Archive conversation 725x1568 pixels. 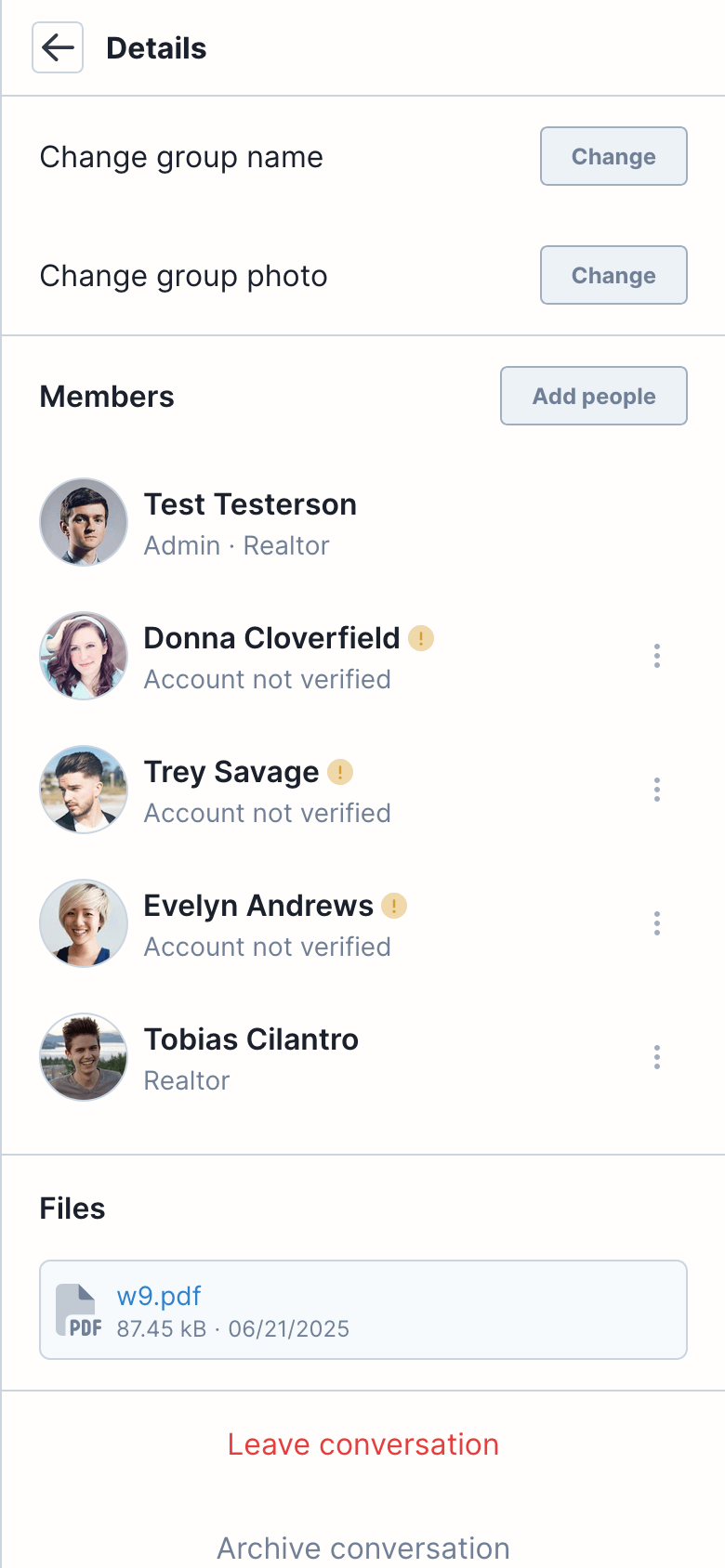click(362, 1548)
